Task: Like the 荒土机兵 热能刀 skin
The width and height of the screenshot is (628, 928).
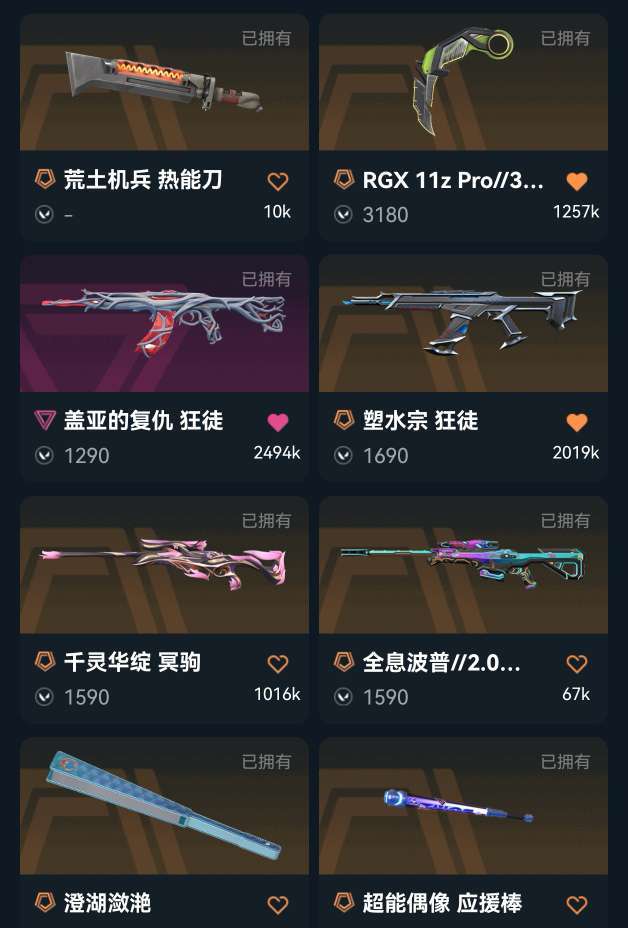Action: coord(278,181)
